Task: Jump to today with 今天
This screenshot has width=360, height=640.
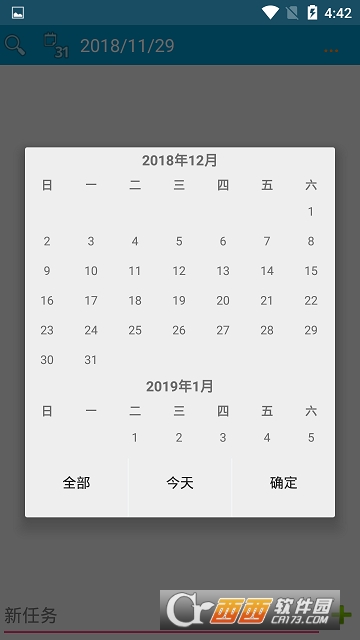Action: [x=180, y=483]
